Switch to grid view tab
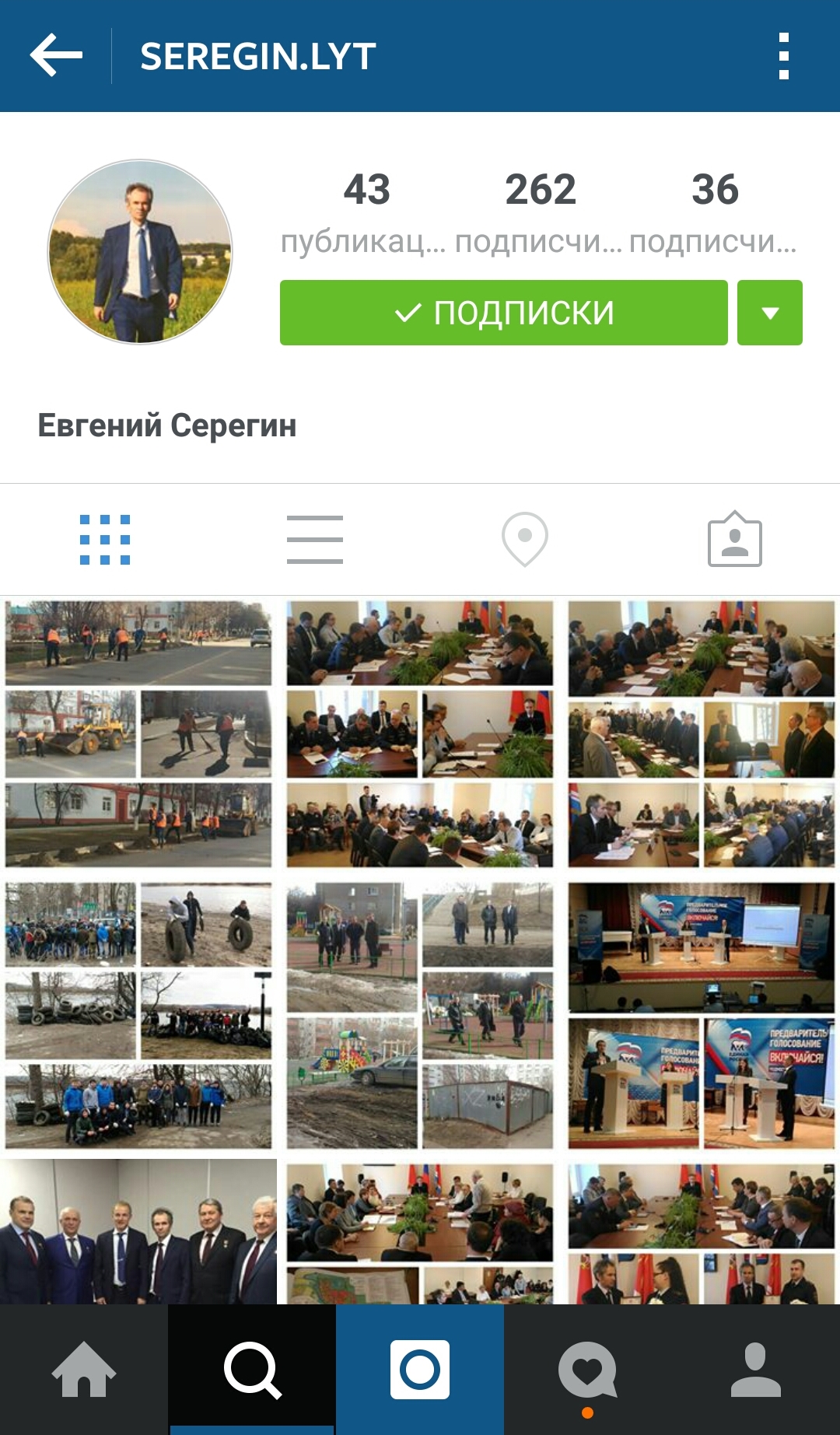 point(105,539)
